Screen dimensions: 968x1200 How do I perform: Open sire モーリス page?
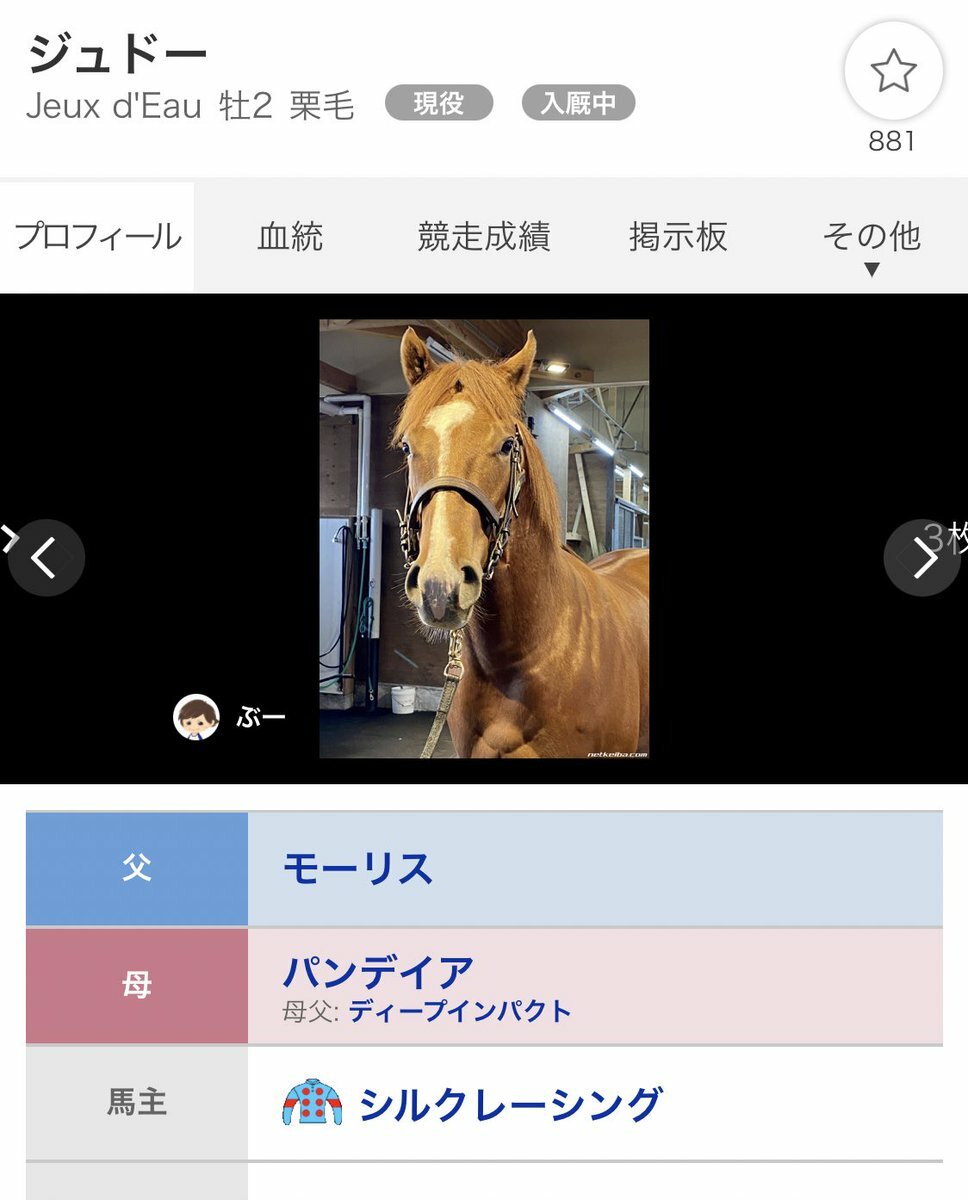357,869
